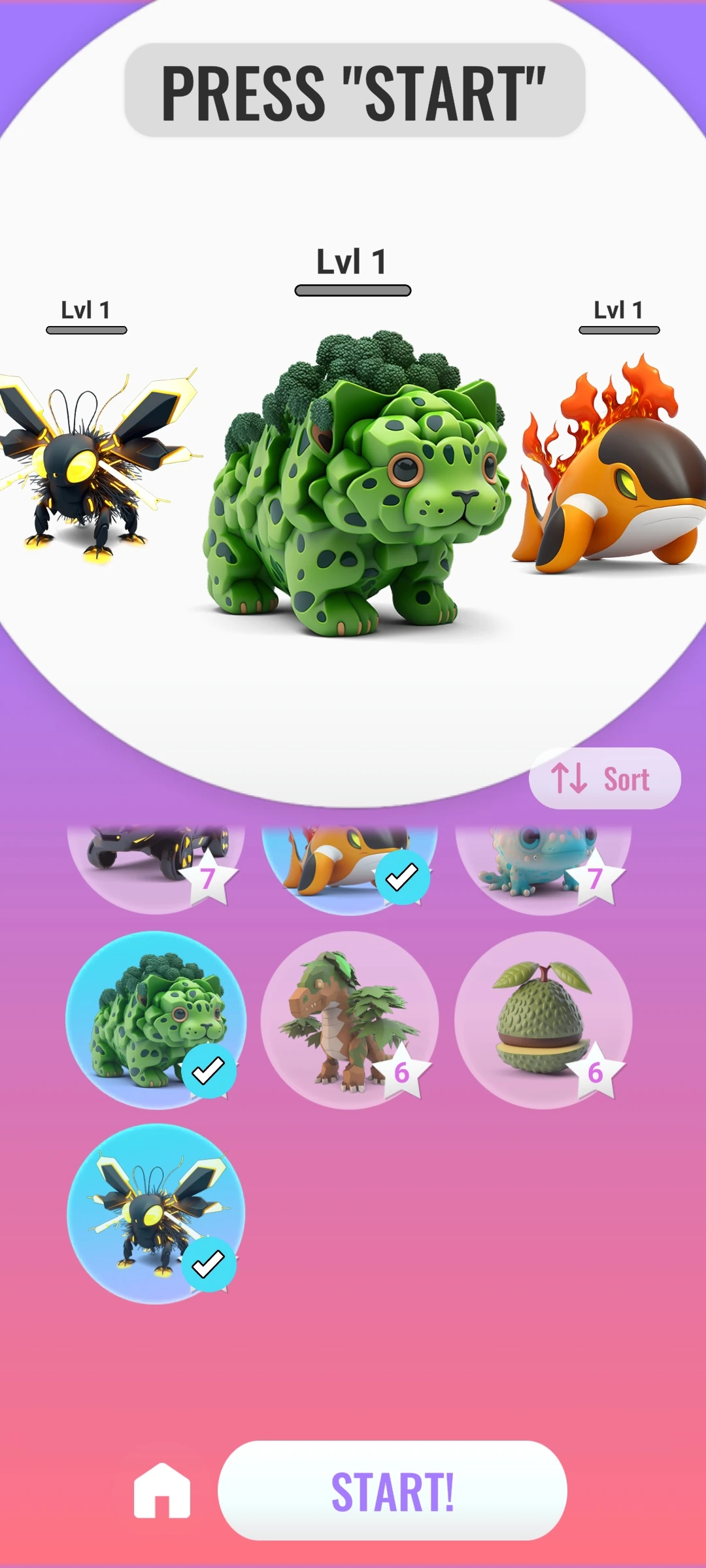Deselect the black bee creature tile
Screen dimensions: 706x1568
click(x=156, y=1213)
